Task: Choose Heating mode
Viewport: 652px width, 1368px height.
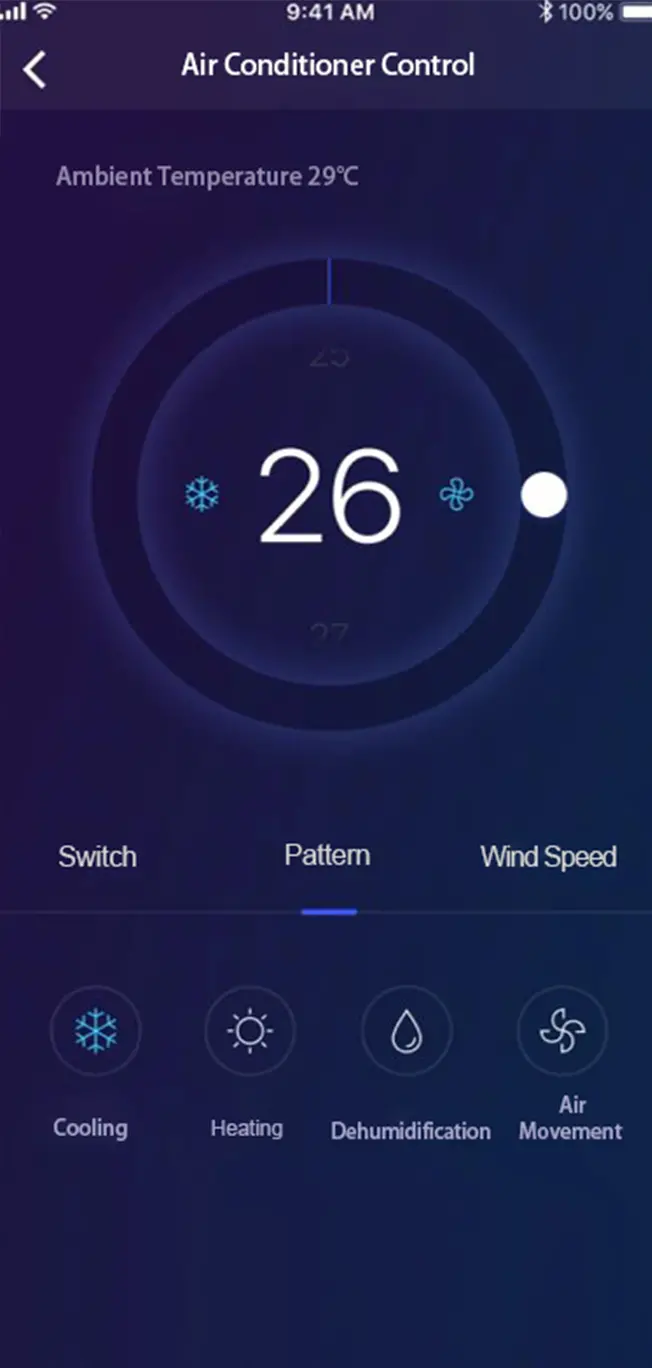Action: [249, 1030]
